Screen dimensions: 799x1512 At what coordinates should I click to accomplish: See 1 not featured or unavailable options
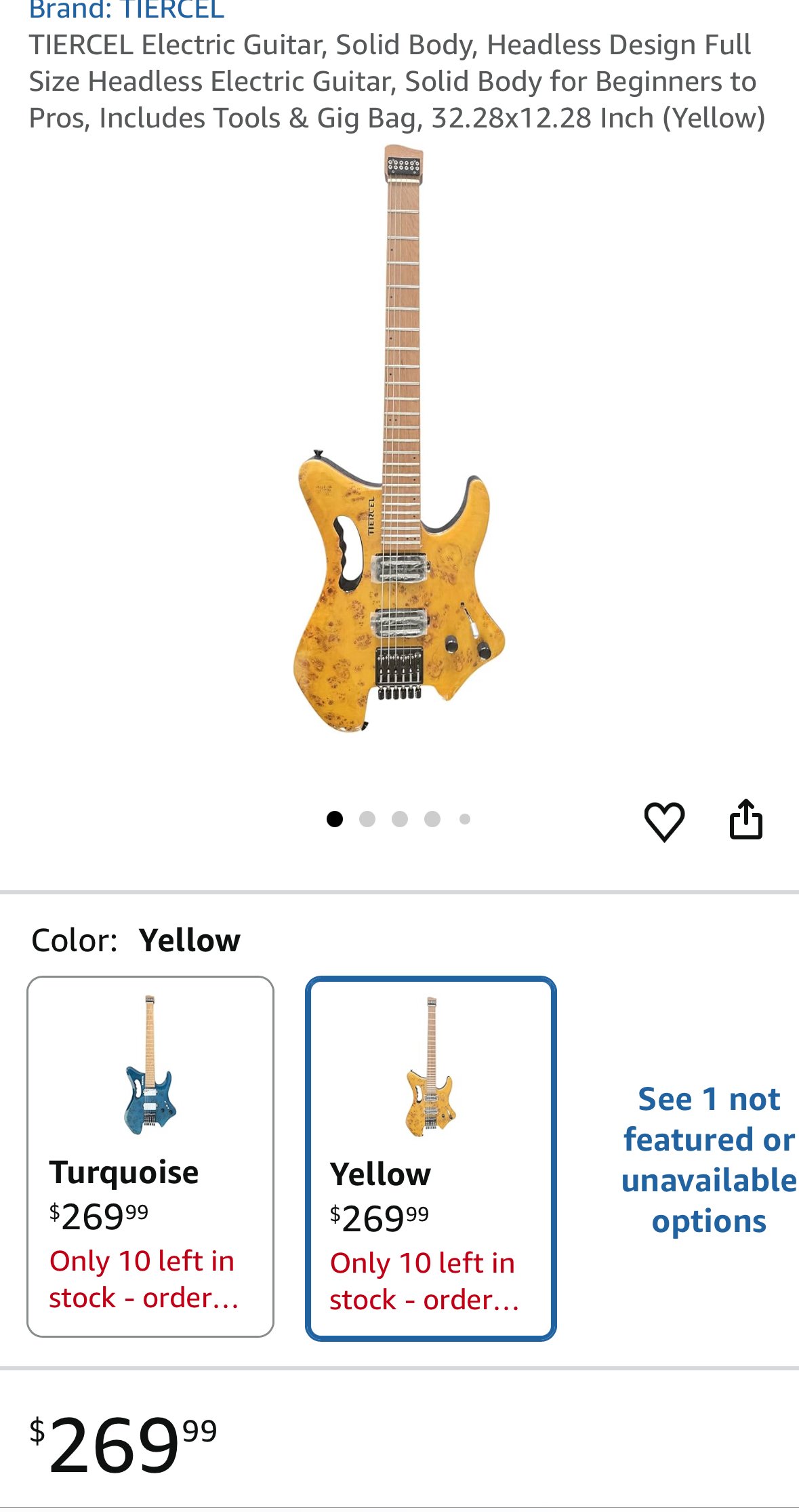click(x=708, y=1159)
